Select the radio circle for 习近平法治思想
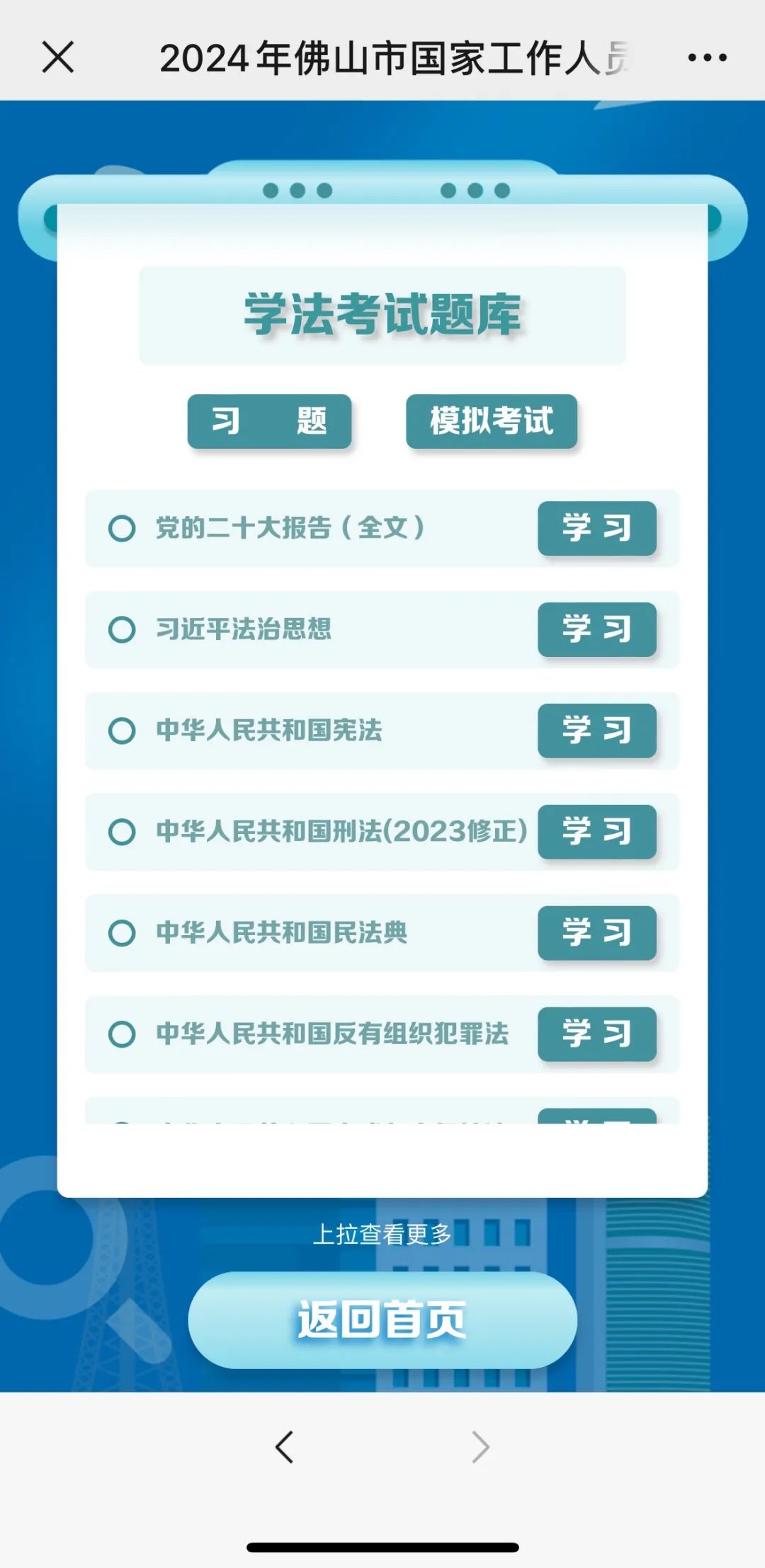Viewport: 765px width, 1568px height. pyautogui.click(x=122, y=629)
